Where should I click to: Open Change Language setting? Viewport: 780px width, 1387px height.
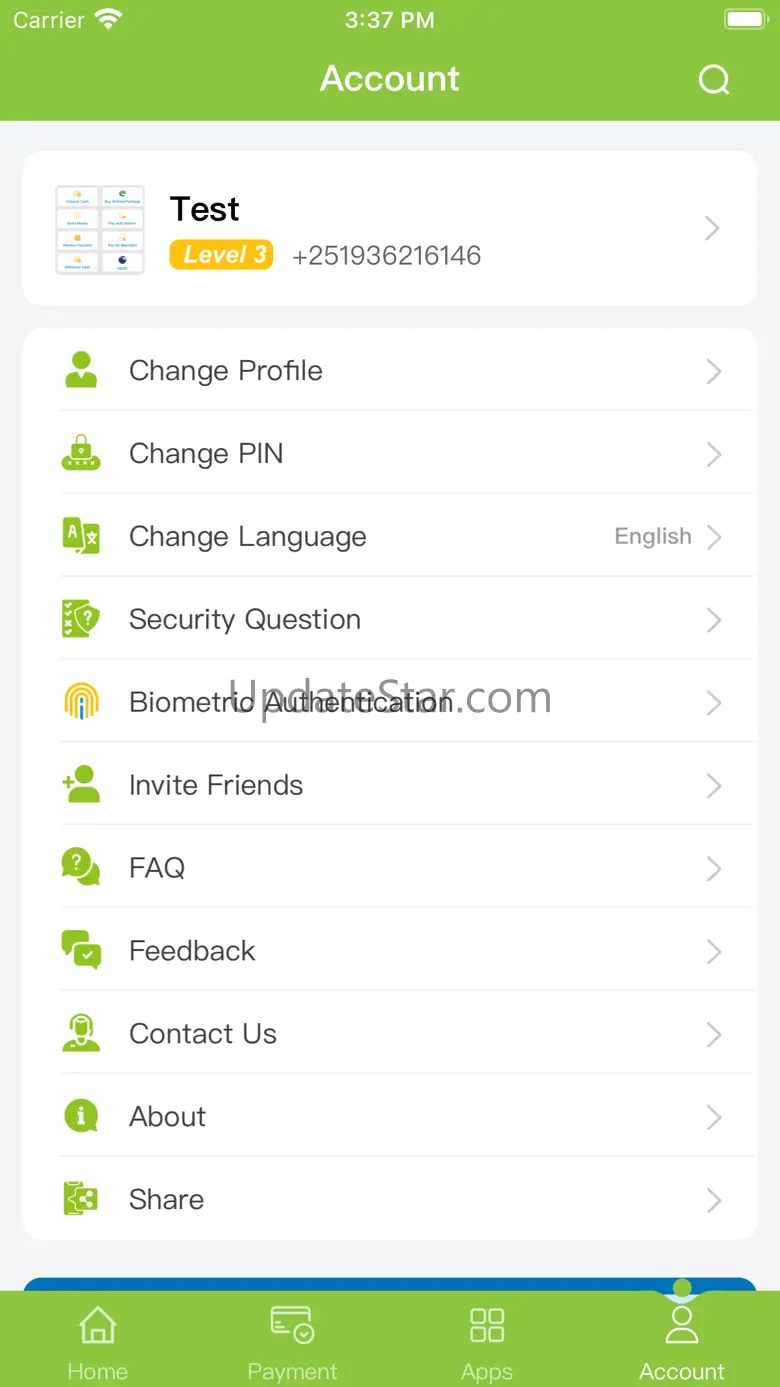click(390, 537)
